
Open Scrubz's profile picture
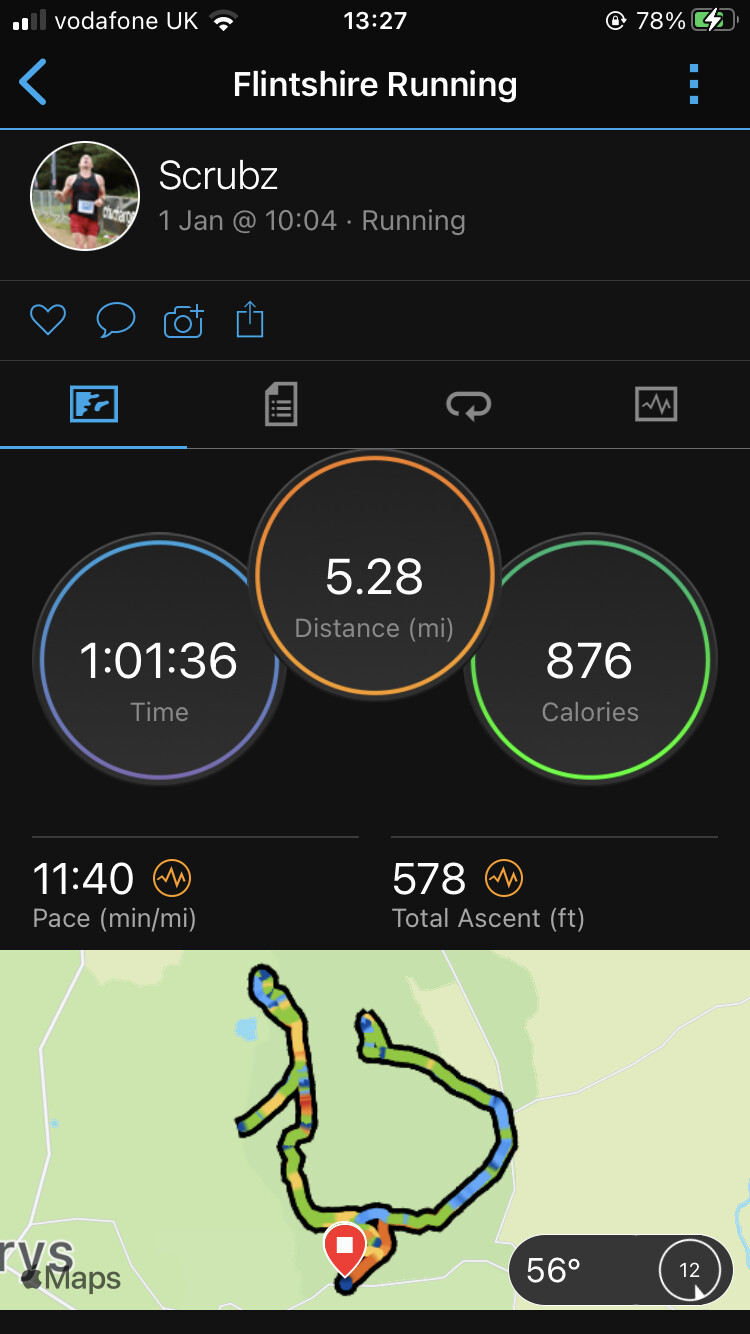click(x=85, y=196)
